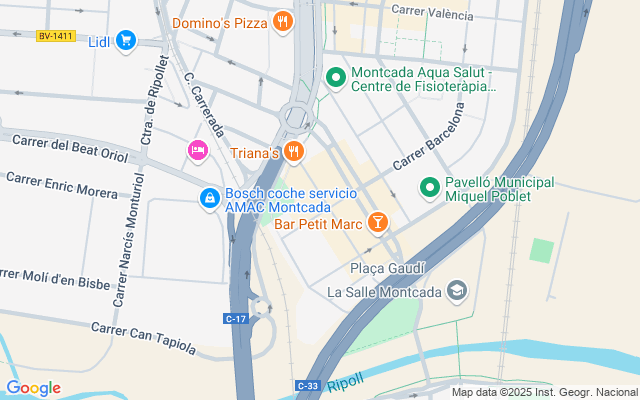This screenshot has height=400, width=640.
Task: Open Pavelló Municipal Miquel Poblet pin
Action: tap(430, 187)
